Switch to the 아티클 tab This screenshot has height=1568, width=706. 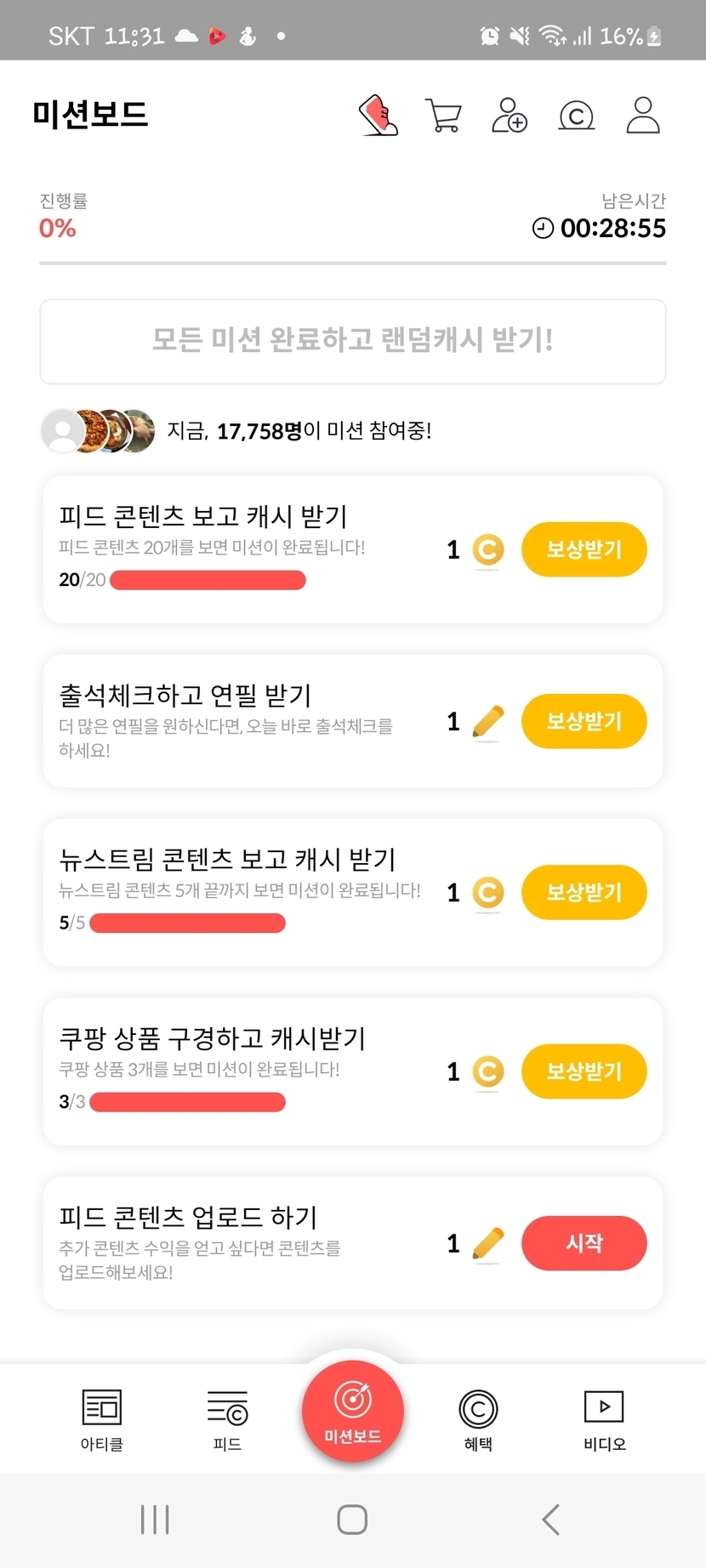point(102,1420)
